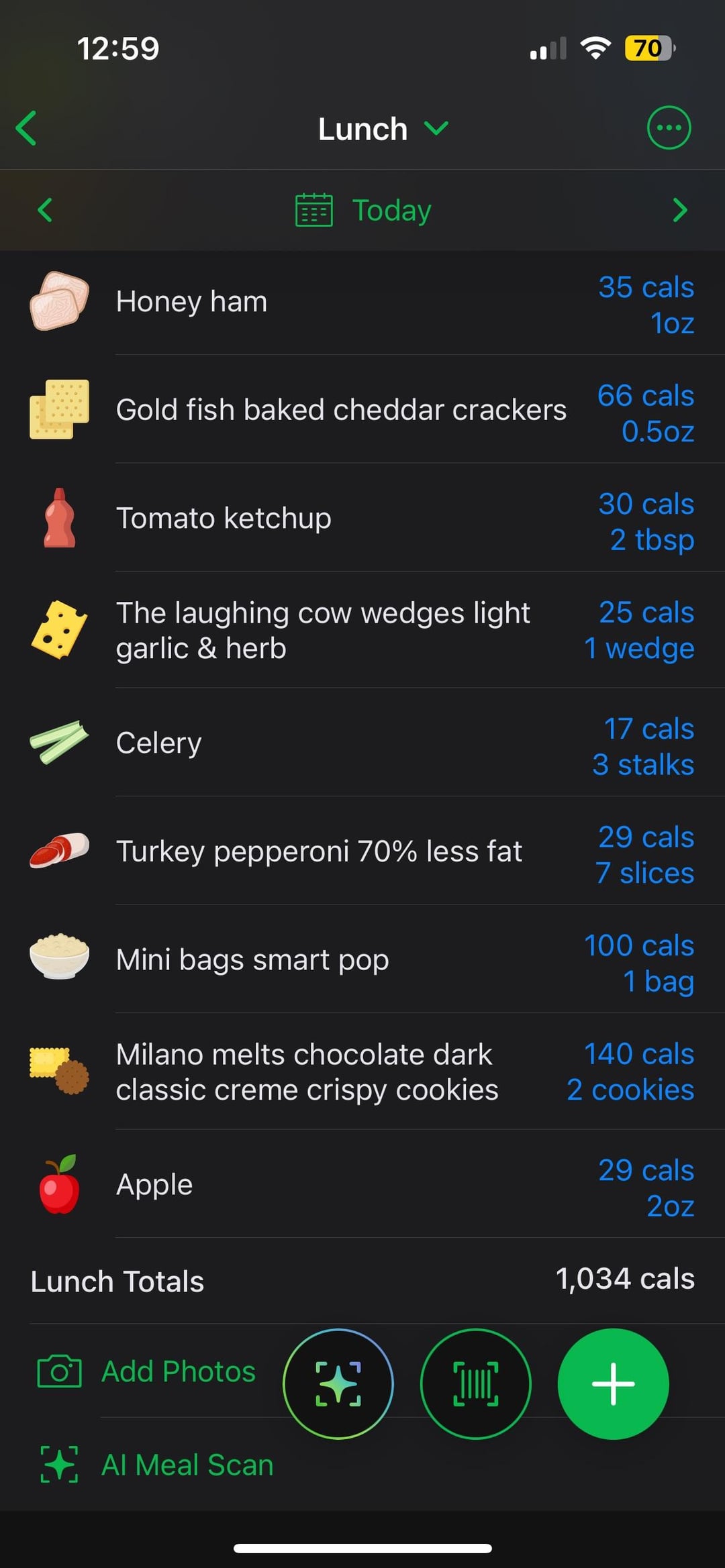Open the Honey ham entry
The image size is (725, 1568).
pos(362,302)
